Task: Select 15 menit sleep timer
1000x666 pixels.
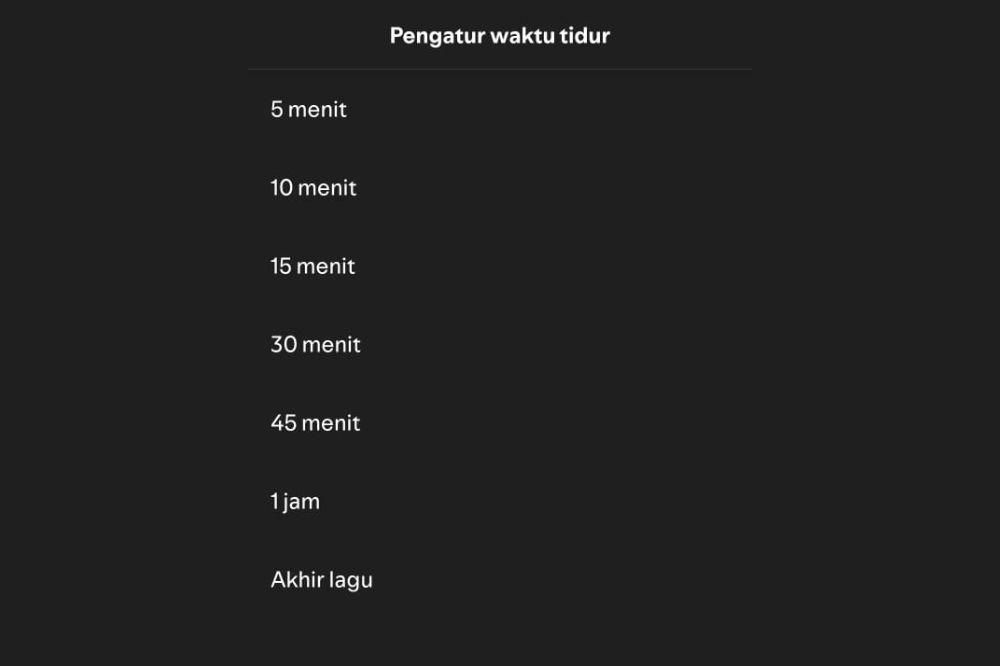Action: click(313, 266)
